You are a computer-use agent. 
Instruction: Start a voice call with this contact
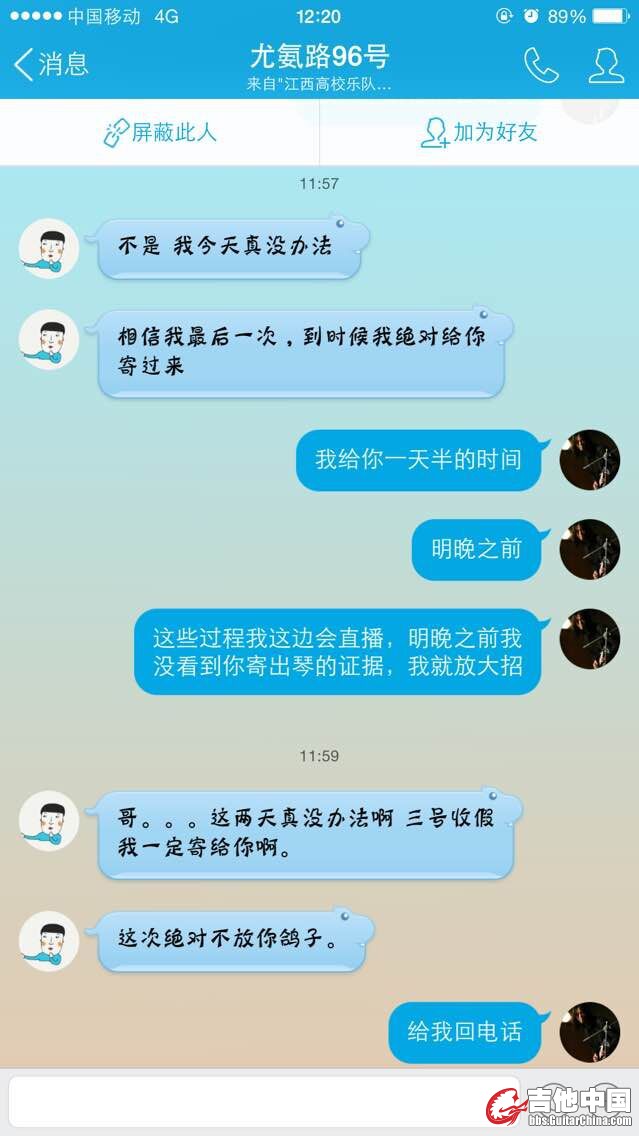541,65
